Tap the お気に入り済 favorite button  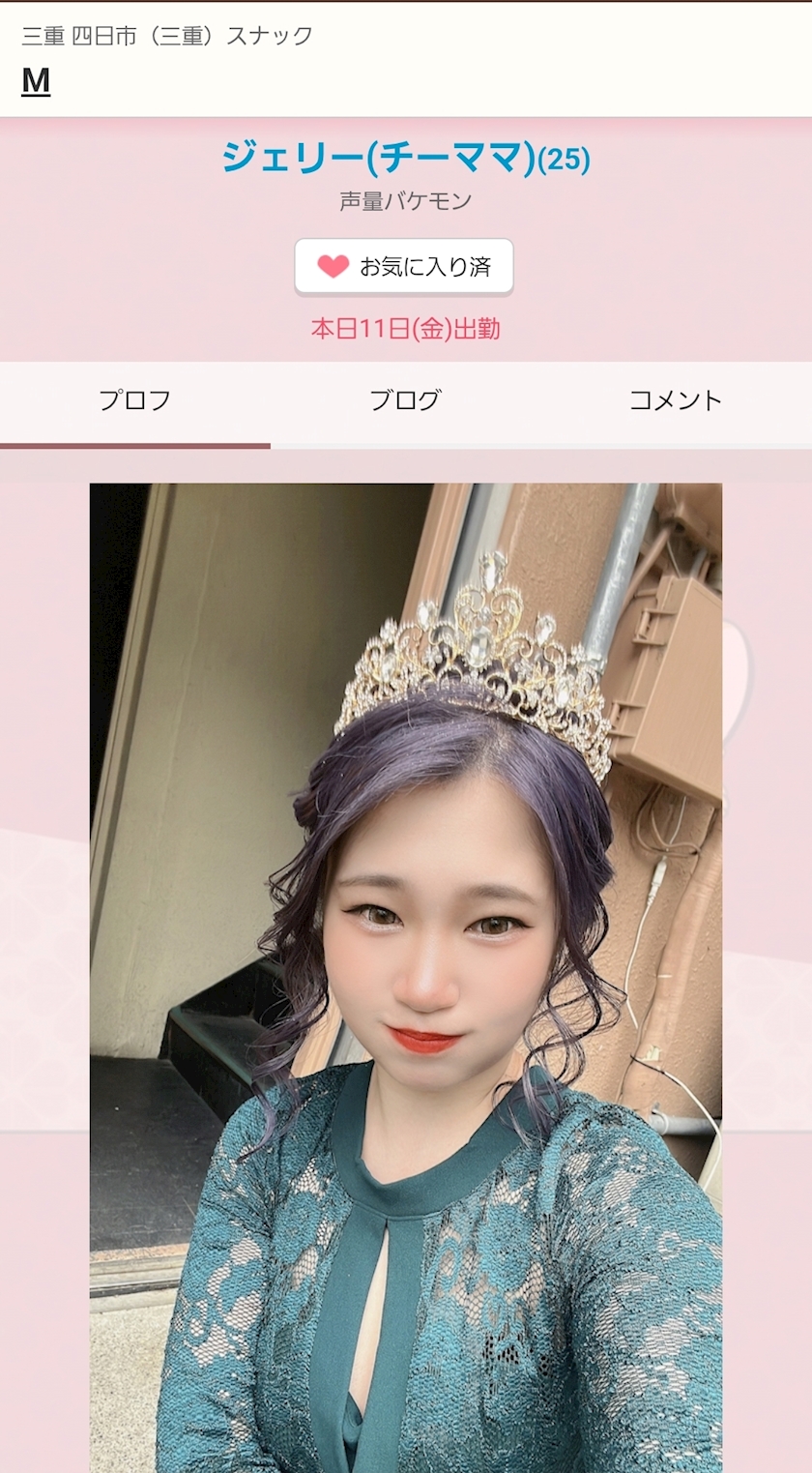click(x=404, y=266)
